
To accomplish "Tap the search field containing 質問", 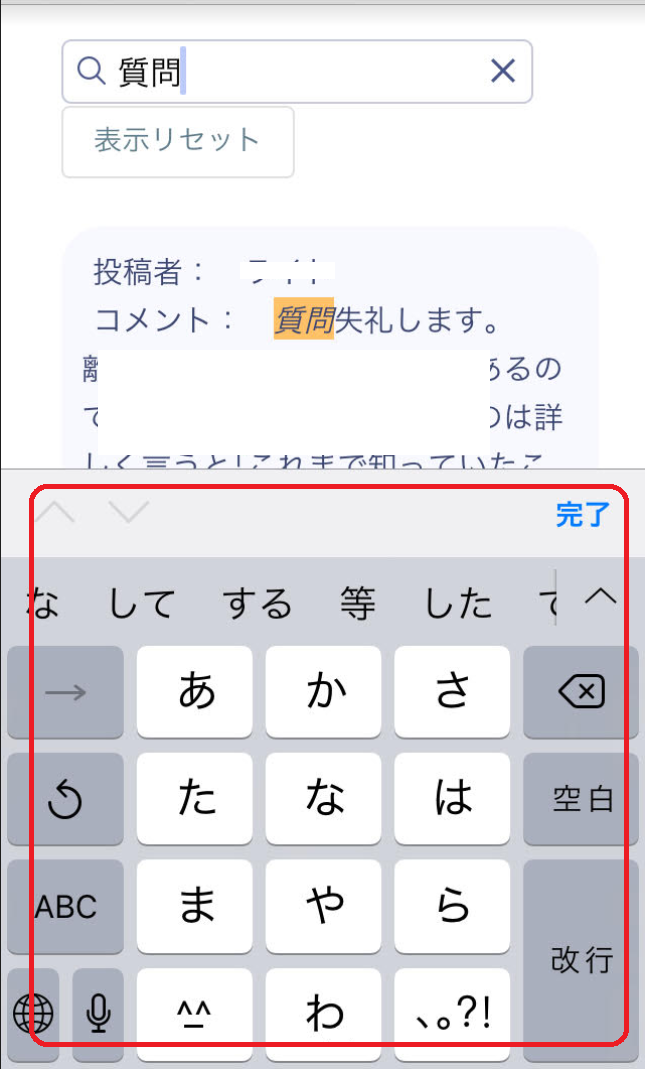I will coord(300,71).
